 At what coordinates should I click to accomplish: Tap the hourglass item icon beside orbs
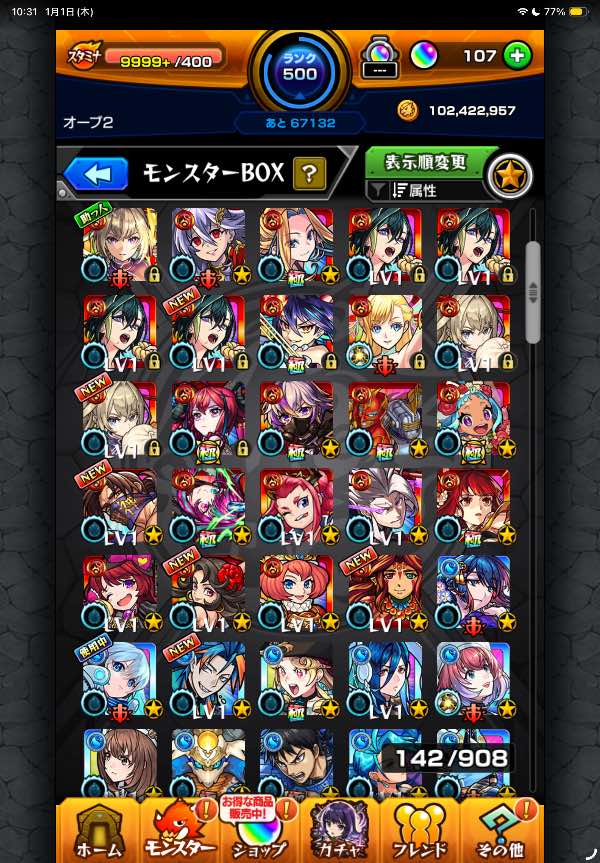coord(378,56)
